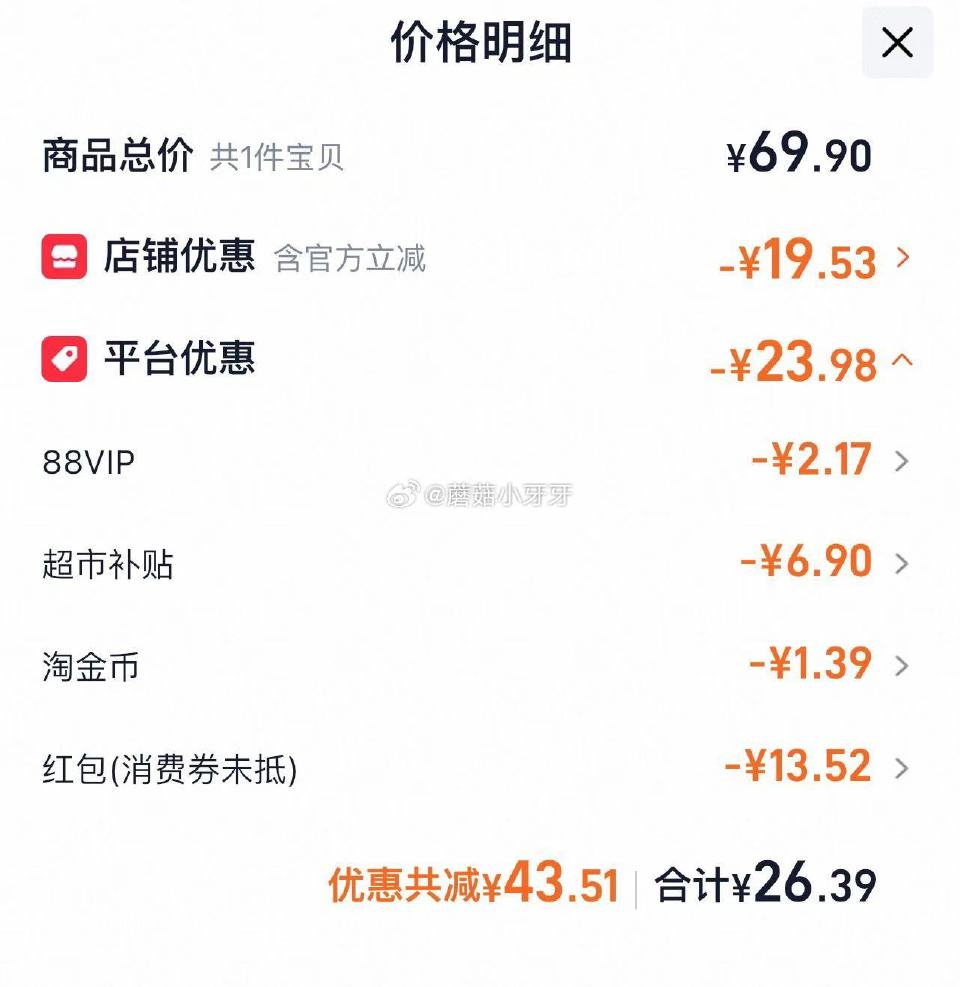Viewport: 960px width, 987px height.
Task: Expand the 淘金币 row chevron
Action: click(902, 665)
